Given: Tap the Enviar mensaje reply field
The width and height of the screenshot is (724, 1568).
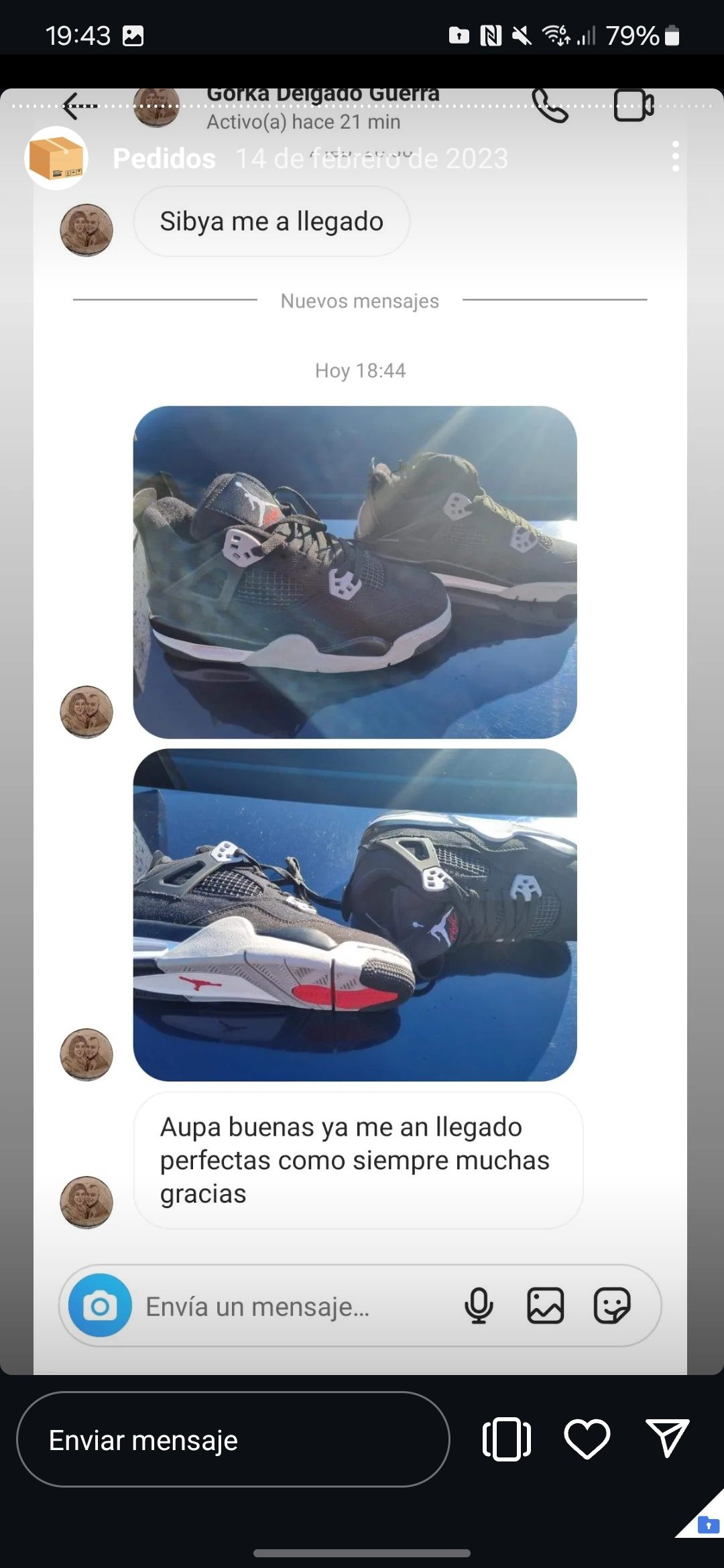Looking at the screenshot, I should pyautogui.click(x=233, y=1439).
